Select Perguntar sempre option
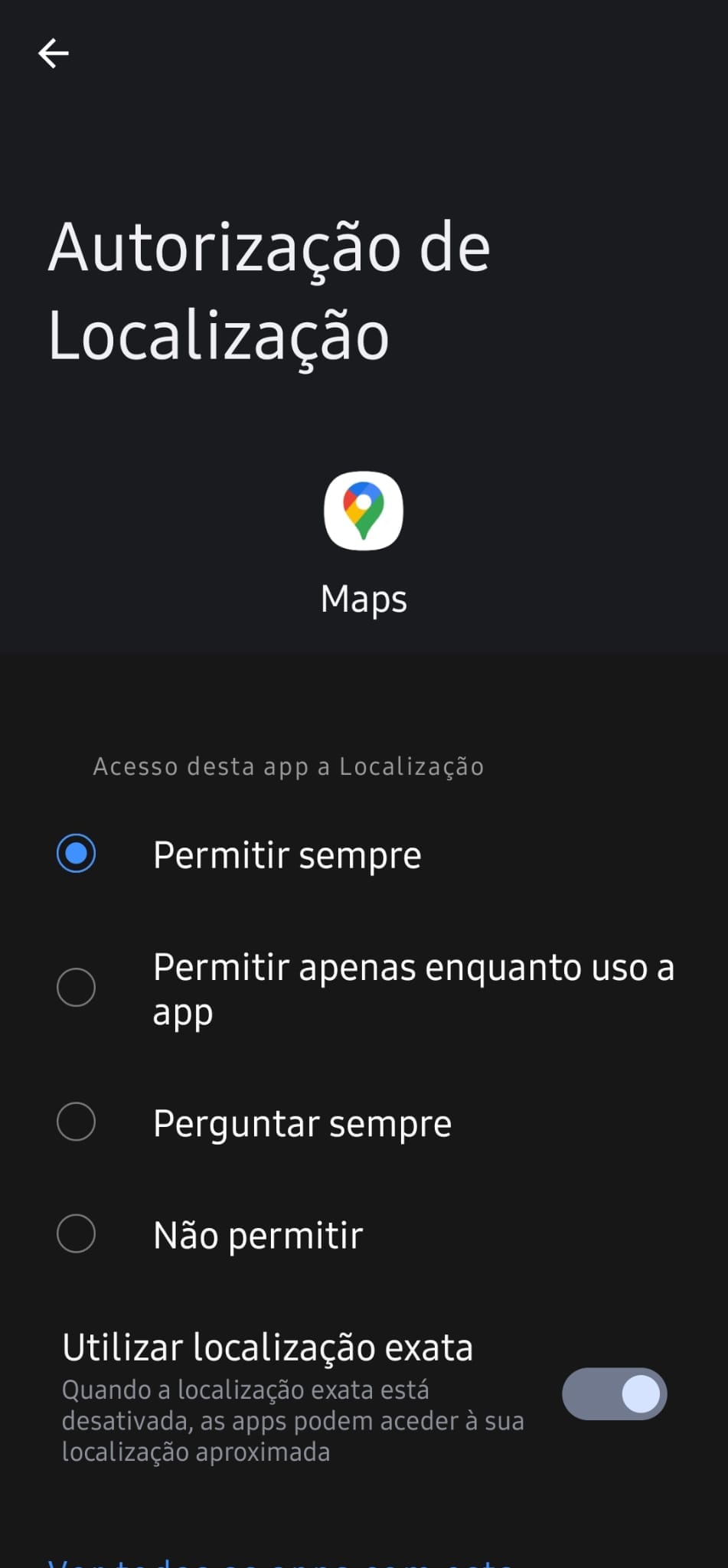This screenshot has width=728, height=1568. click(77, 1122)
